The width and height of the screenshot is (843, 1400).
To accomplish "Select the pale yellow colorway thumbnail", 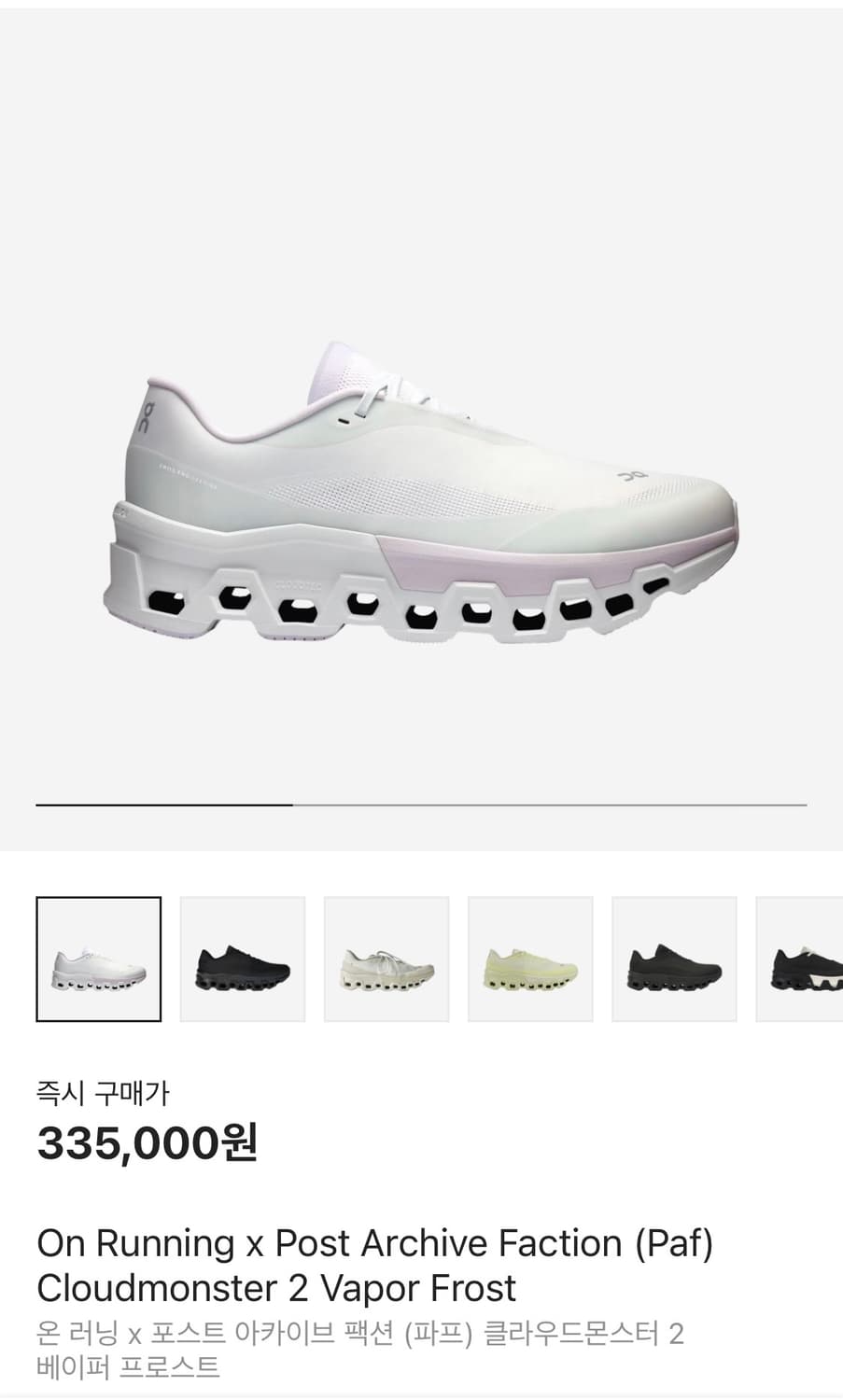I will (530, 958).
